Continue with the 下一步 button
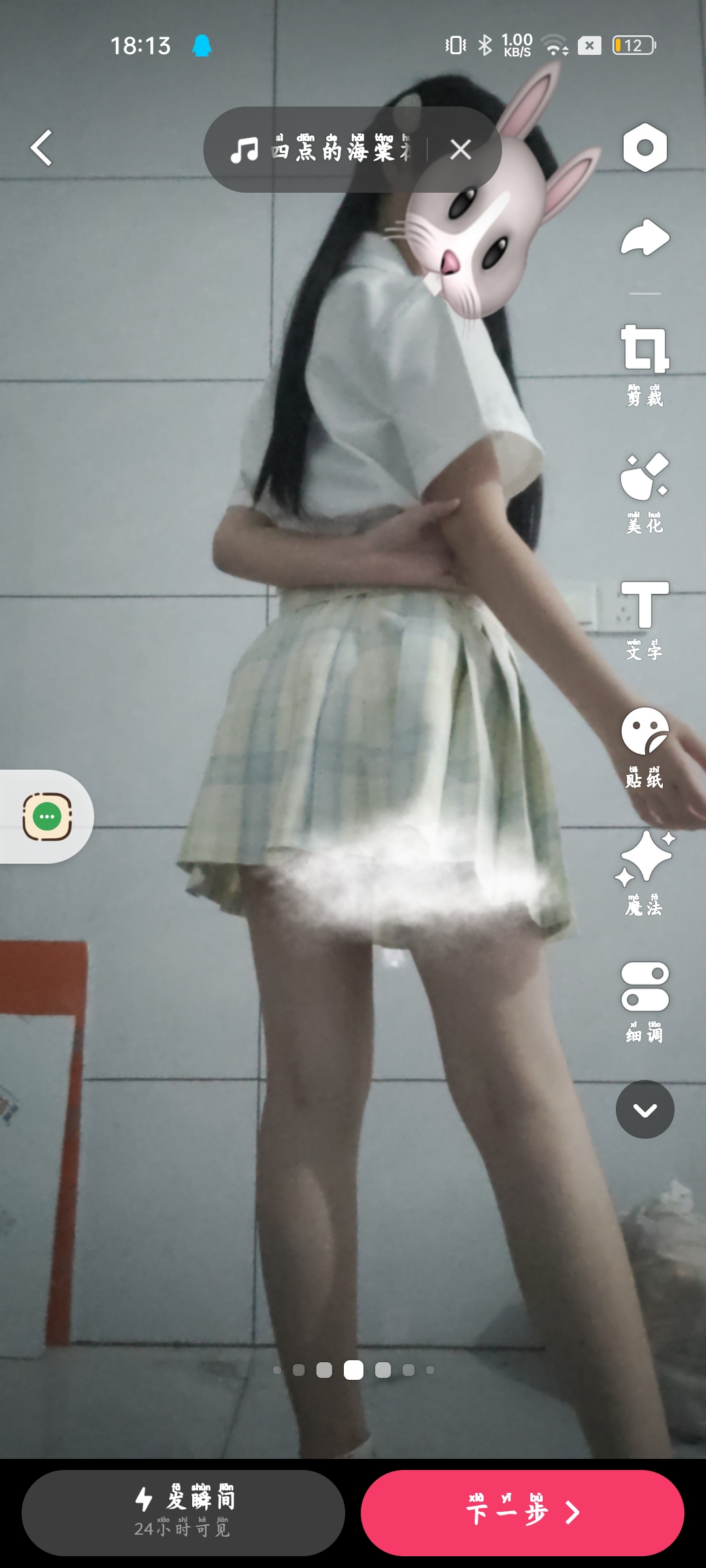The width and height of the screenshot is (706, 1568). tap(522, 1512)
